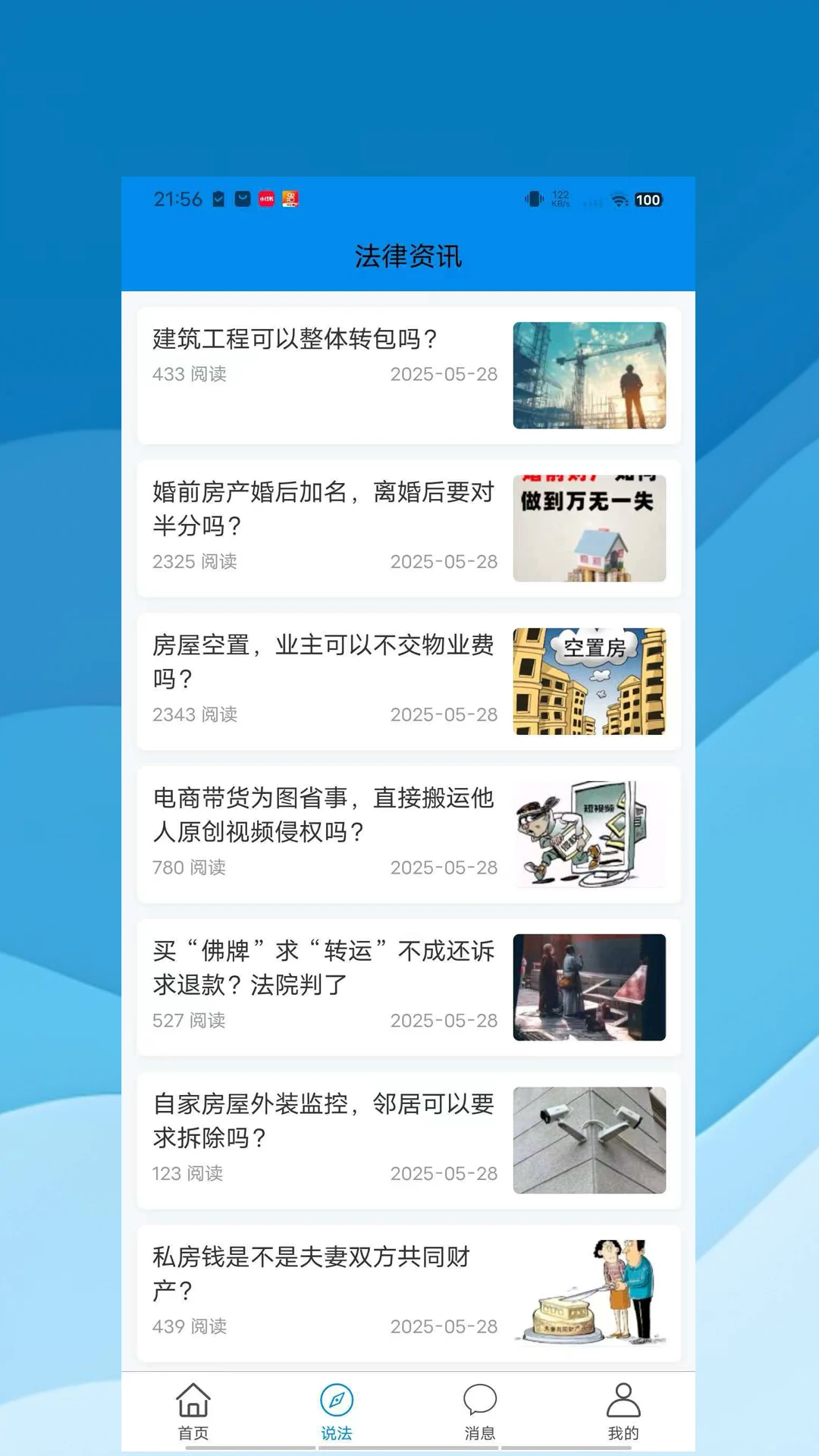Tap the envelope notification icon

241,199
